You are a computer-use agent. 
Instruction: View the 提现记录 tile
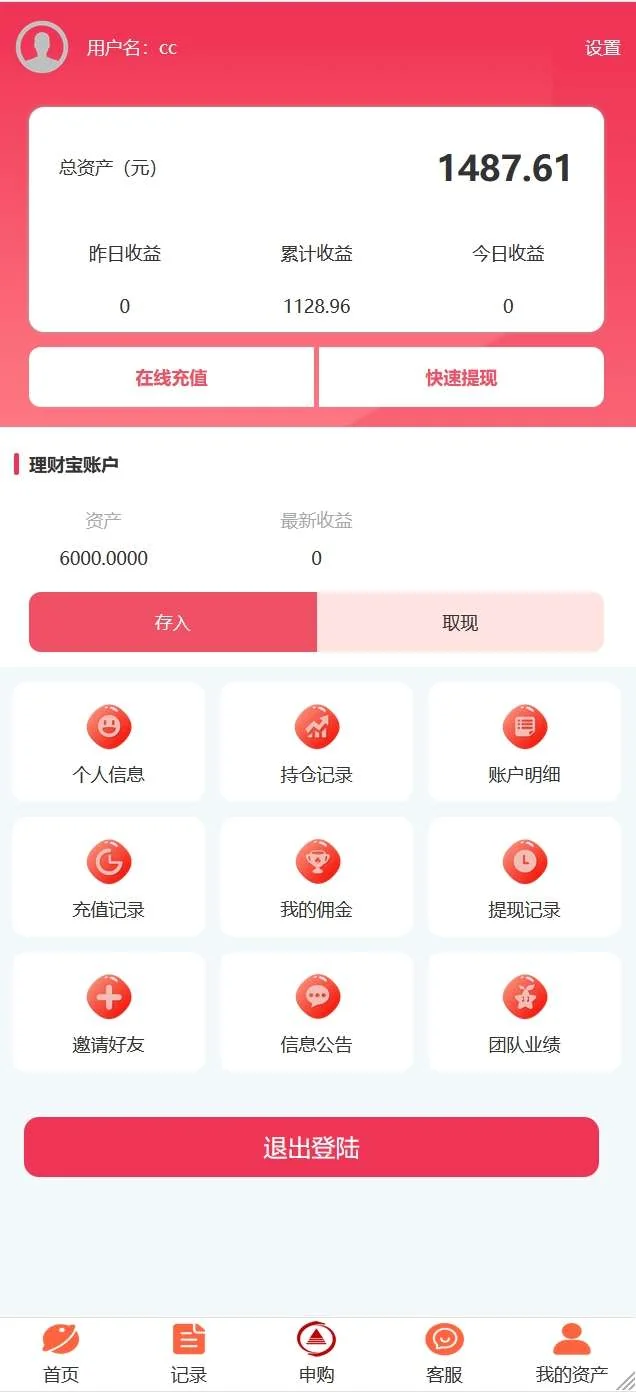524,877
